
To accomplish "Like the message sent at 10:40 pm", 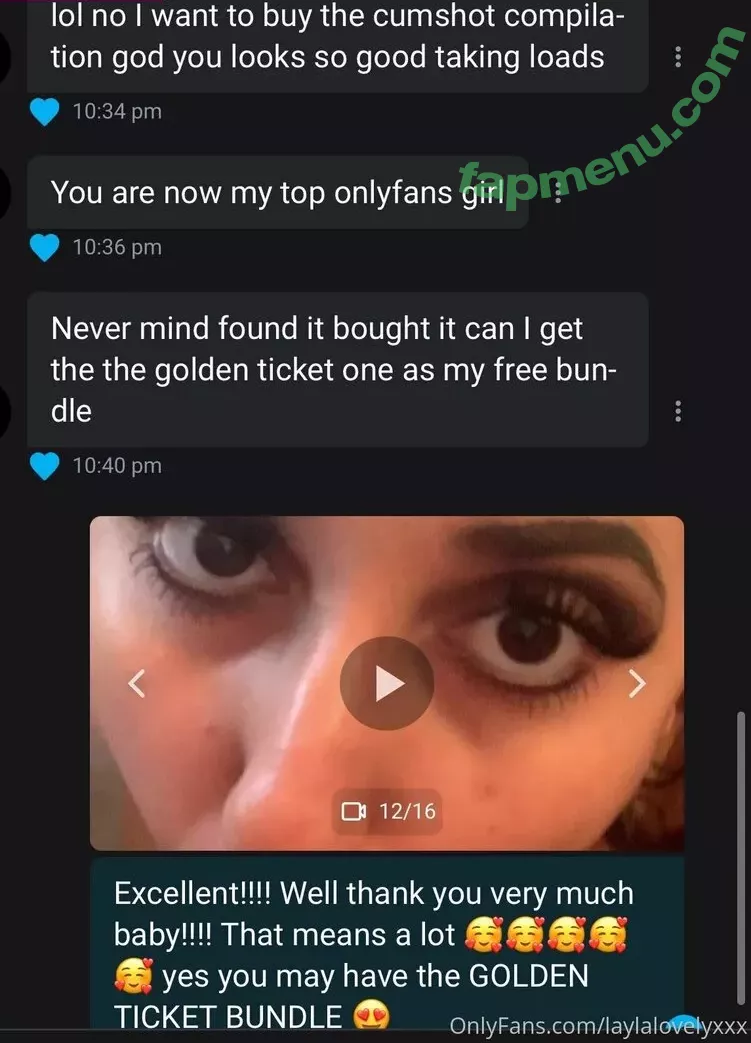I will [45, 465].
